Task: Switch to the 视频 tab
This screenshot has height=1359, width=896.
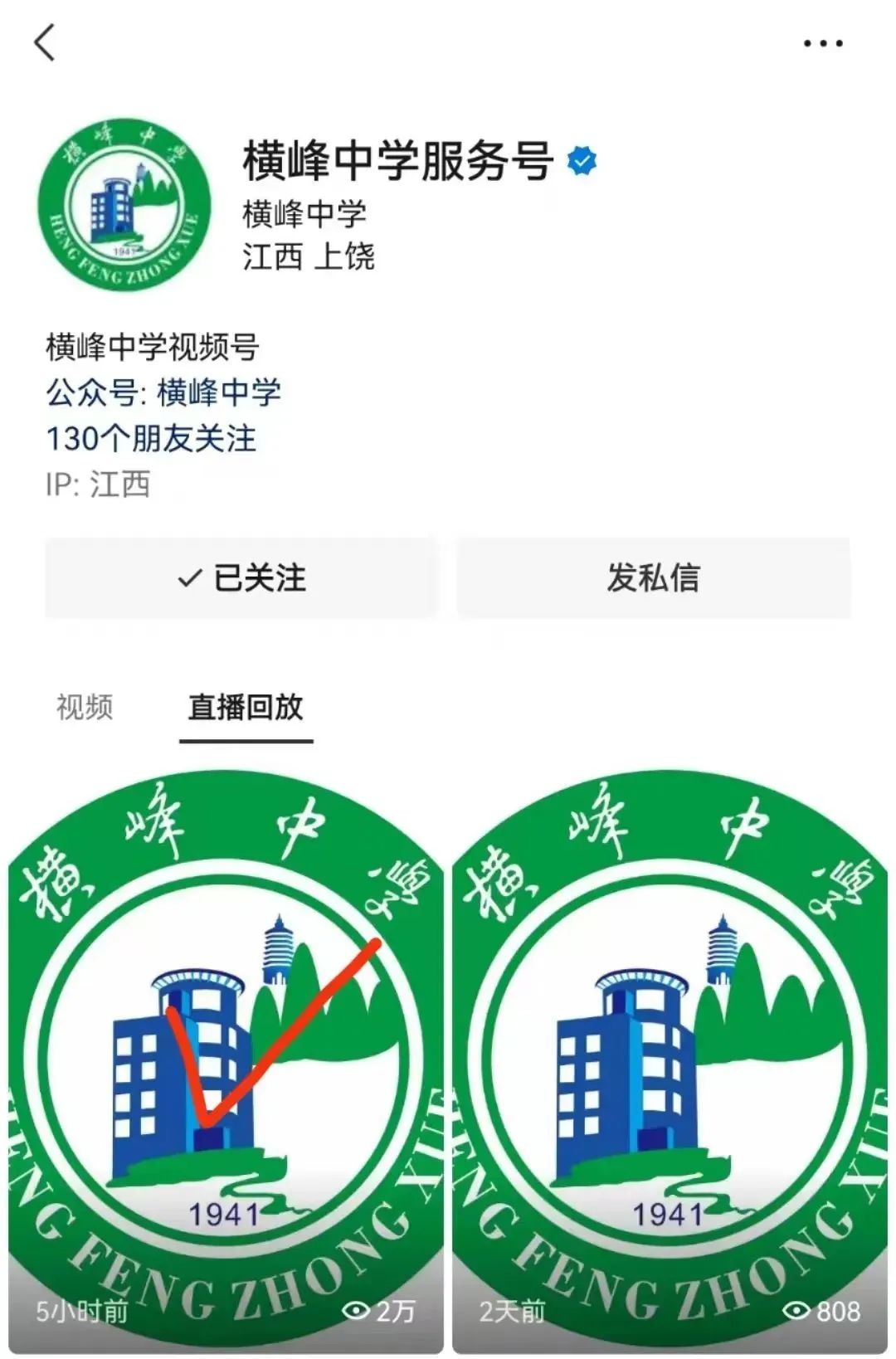Action: (x=85, y=707)
